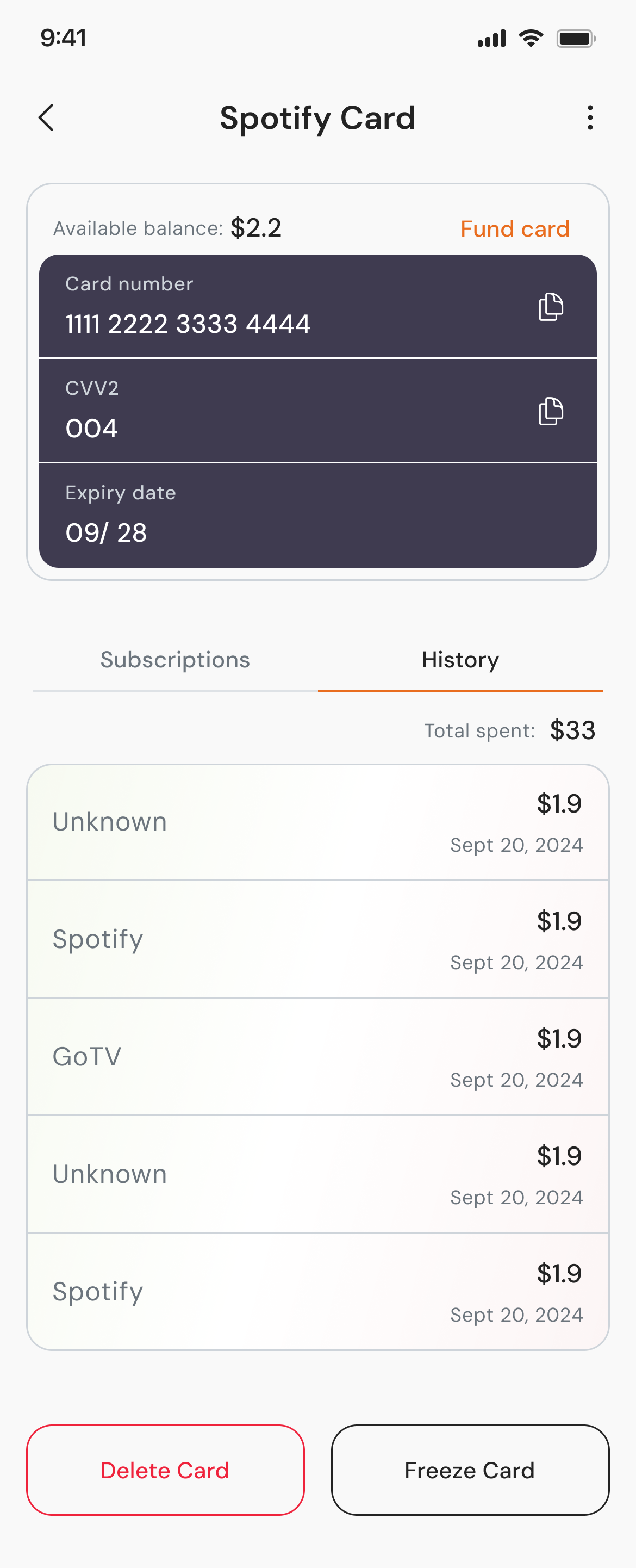Tap the Total spent amount
Viewport: 636px width, 1568px height.
click(573, 730)
